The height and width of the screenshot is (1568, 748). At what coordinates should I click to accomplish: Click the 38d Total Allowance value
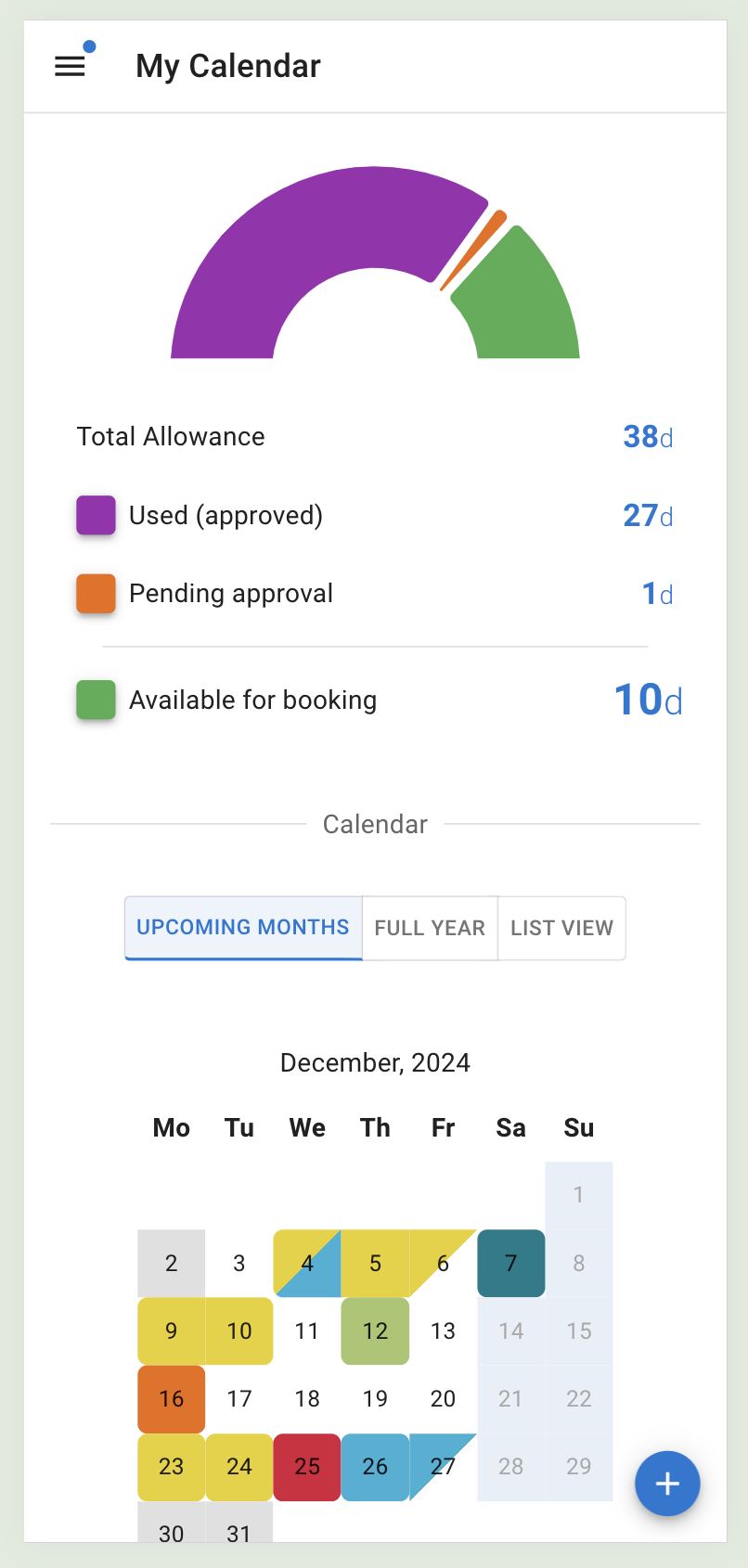coord(647,436)
